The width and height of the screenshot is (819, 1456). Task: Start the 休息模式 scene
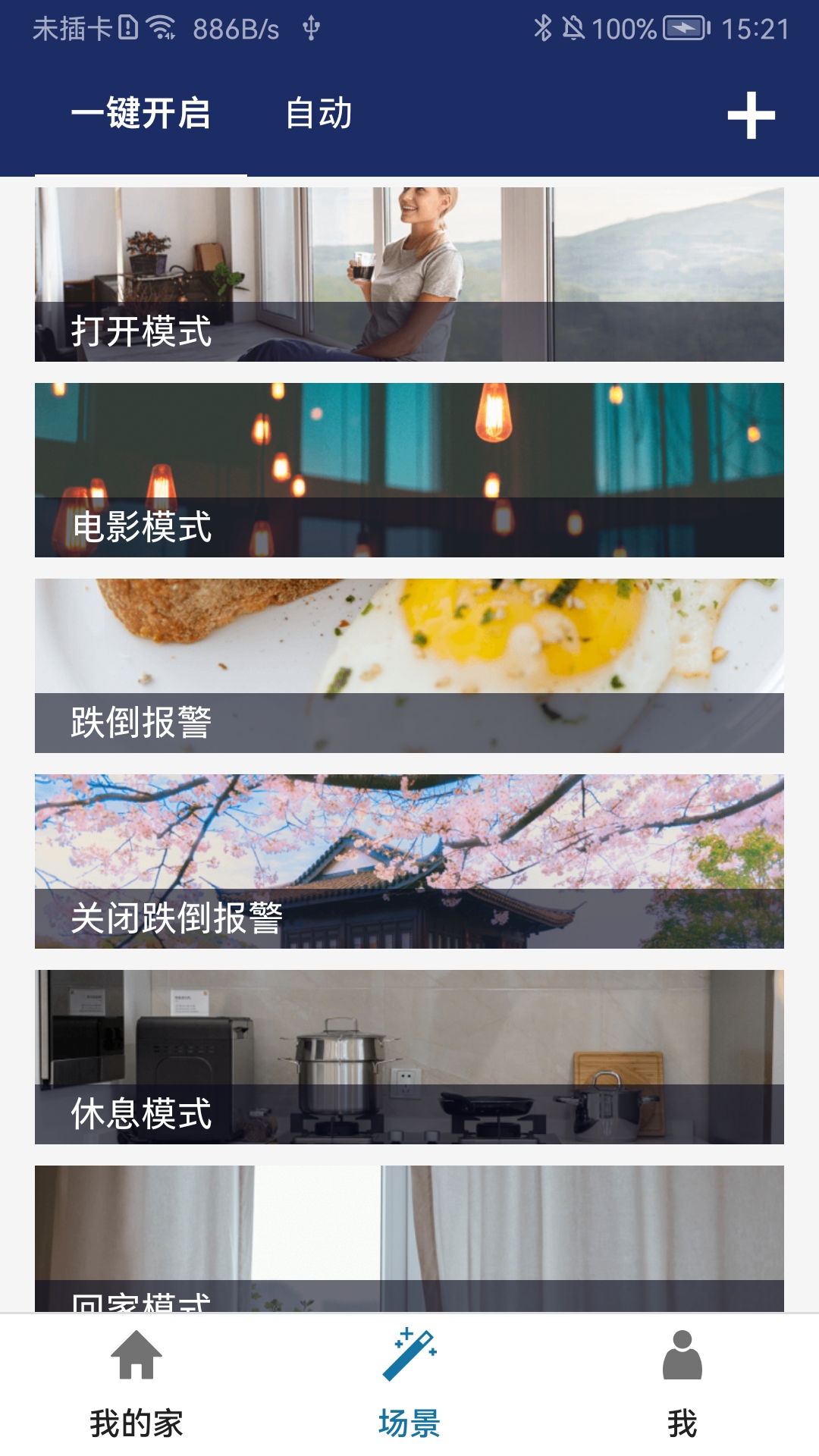tap(409, 1057)
